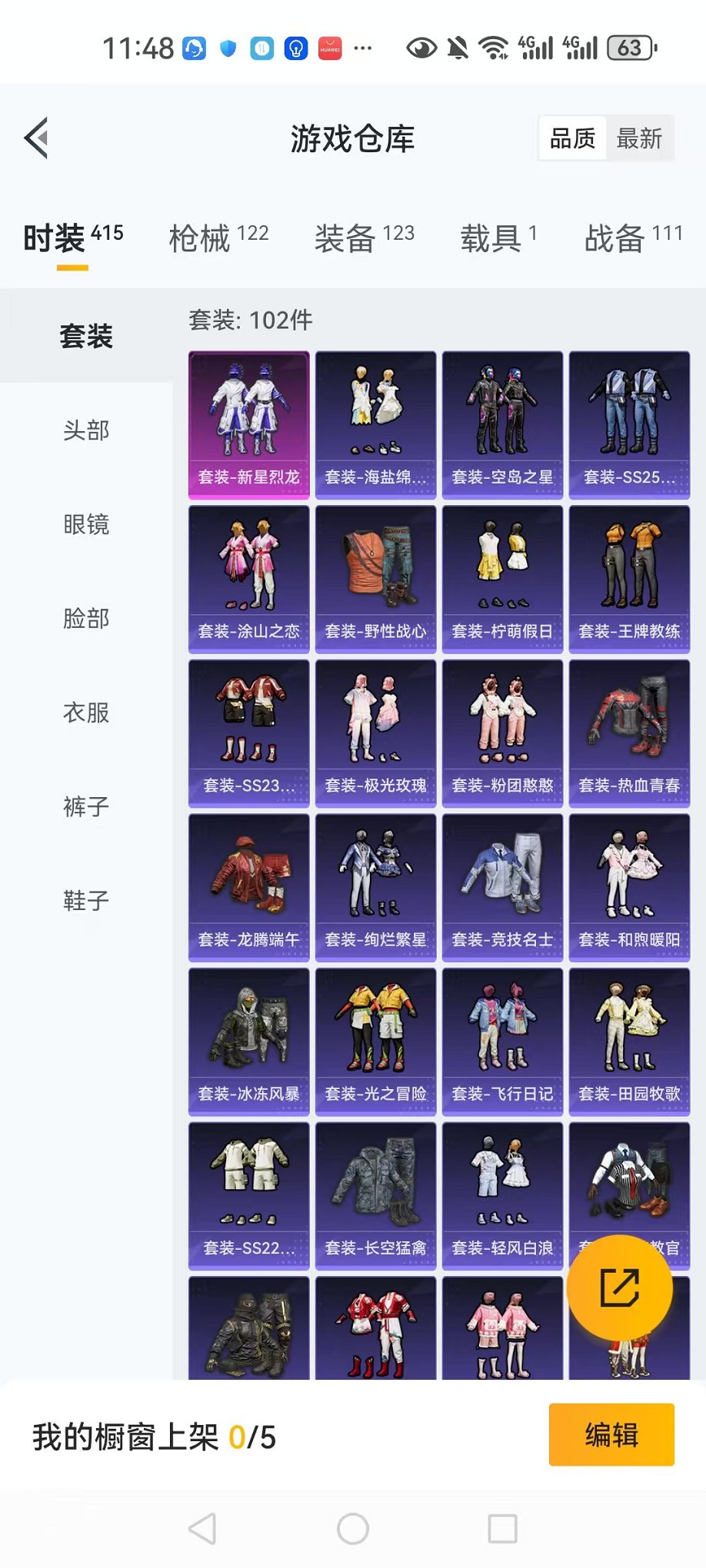Switch to the 装备 tab
Image resolution: width=706 pixels, height=1568 pixels.
tap(365, 238)
